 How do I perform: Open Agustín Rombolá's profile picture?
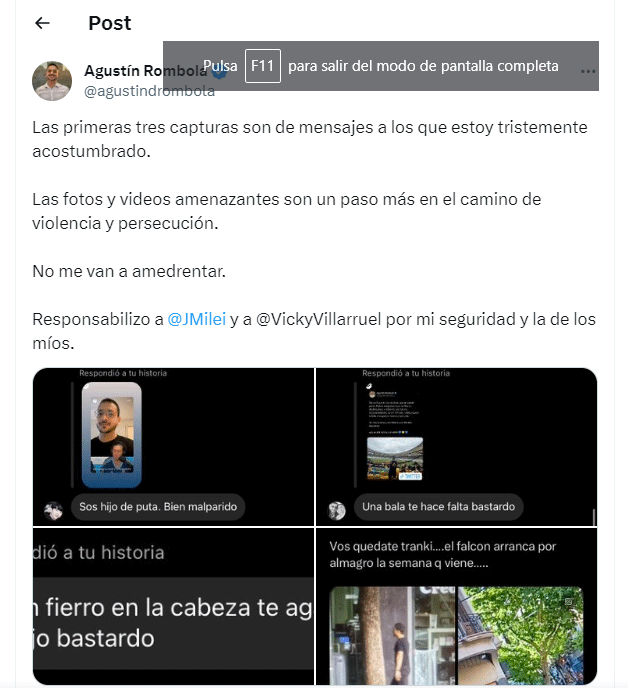click(52, 81)
